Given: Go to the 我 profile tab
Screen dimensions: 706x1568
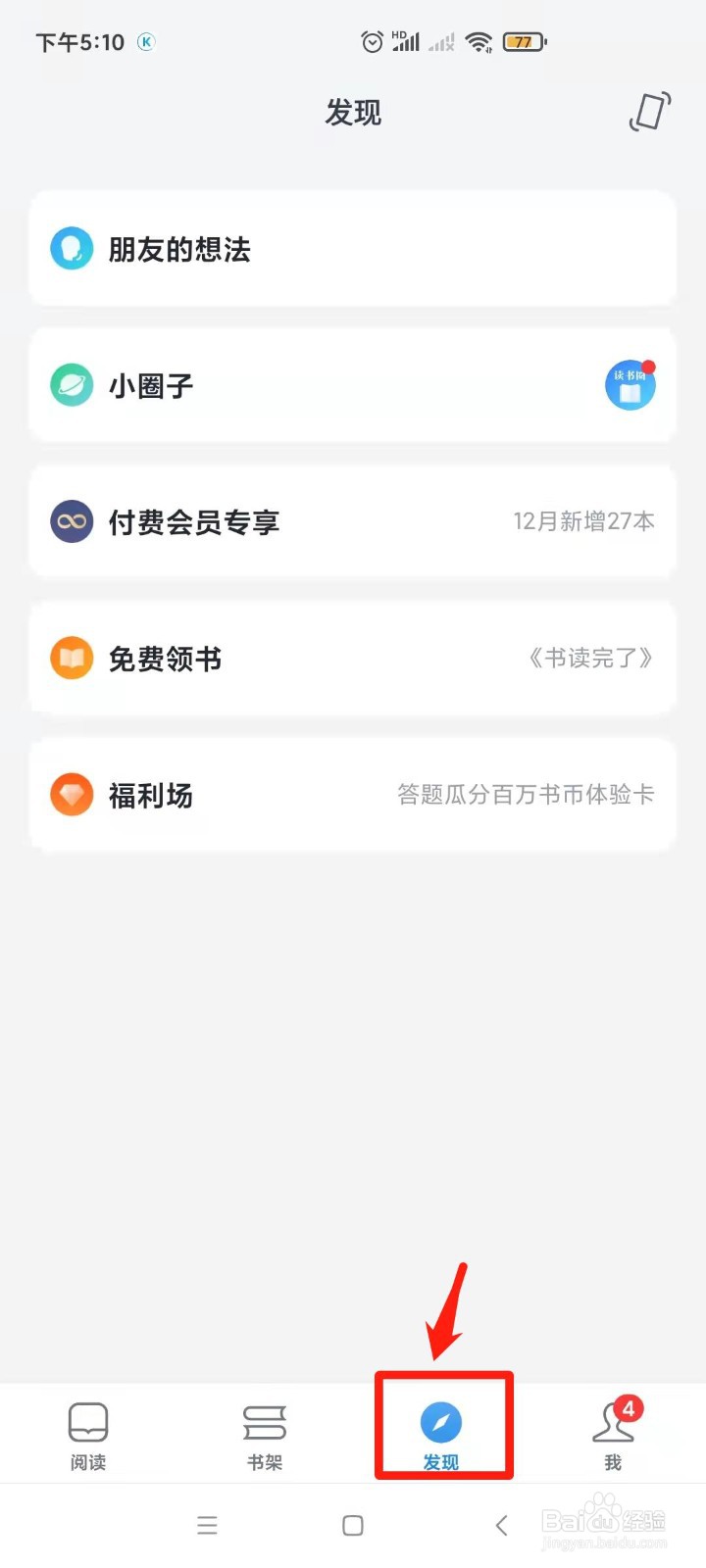Looking at the screenshot, I should 615,1436.
